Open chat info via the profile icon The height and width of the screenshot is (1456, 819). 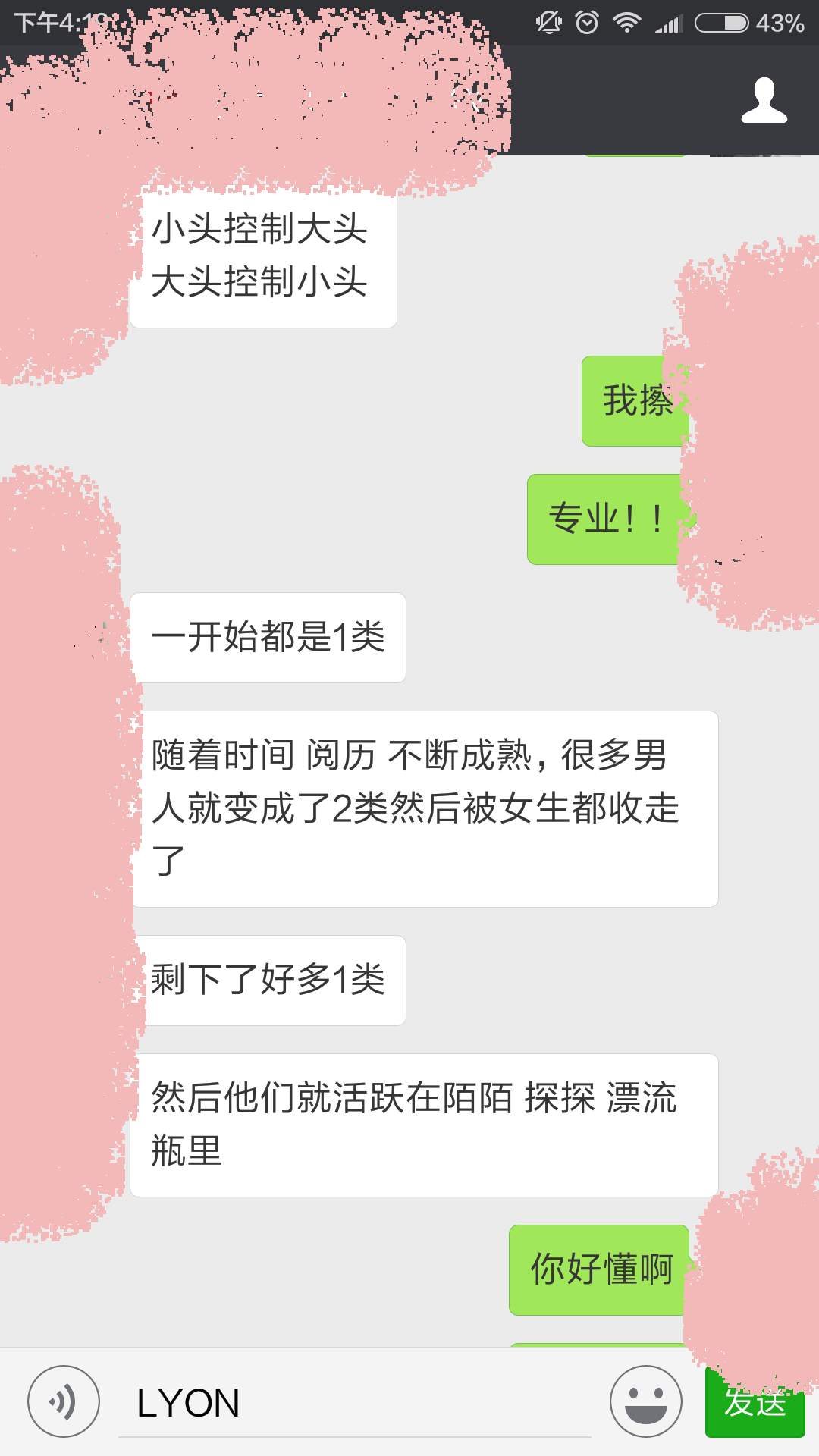764,100
